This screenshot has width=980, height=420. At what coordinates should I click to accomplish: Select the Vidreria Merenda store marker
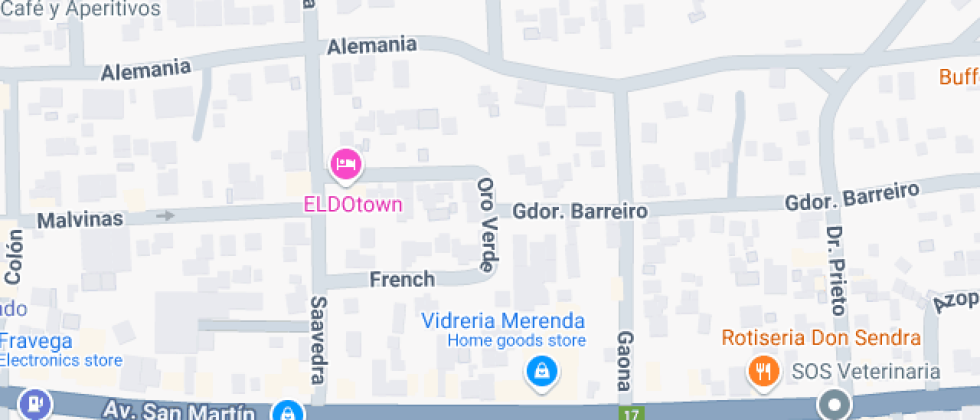pos(541,371)
